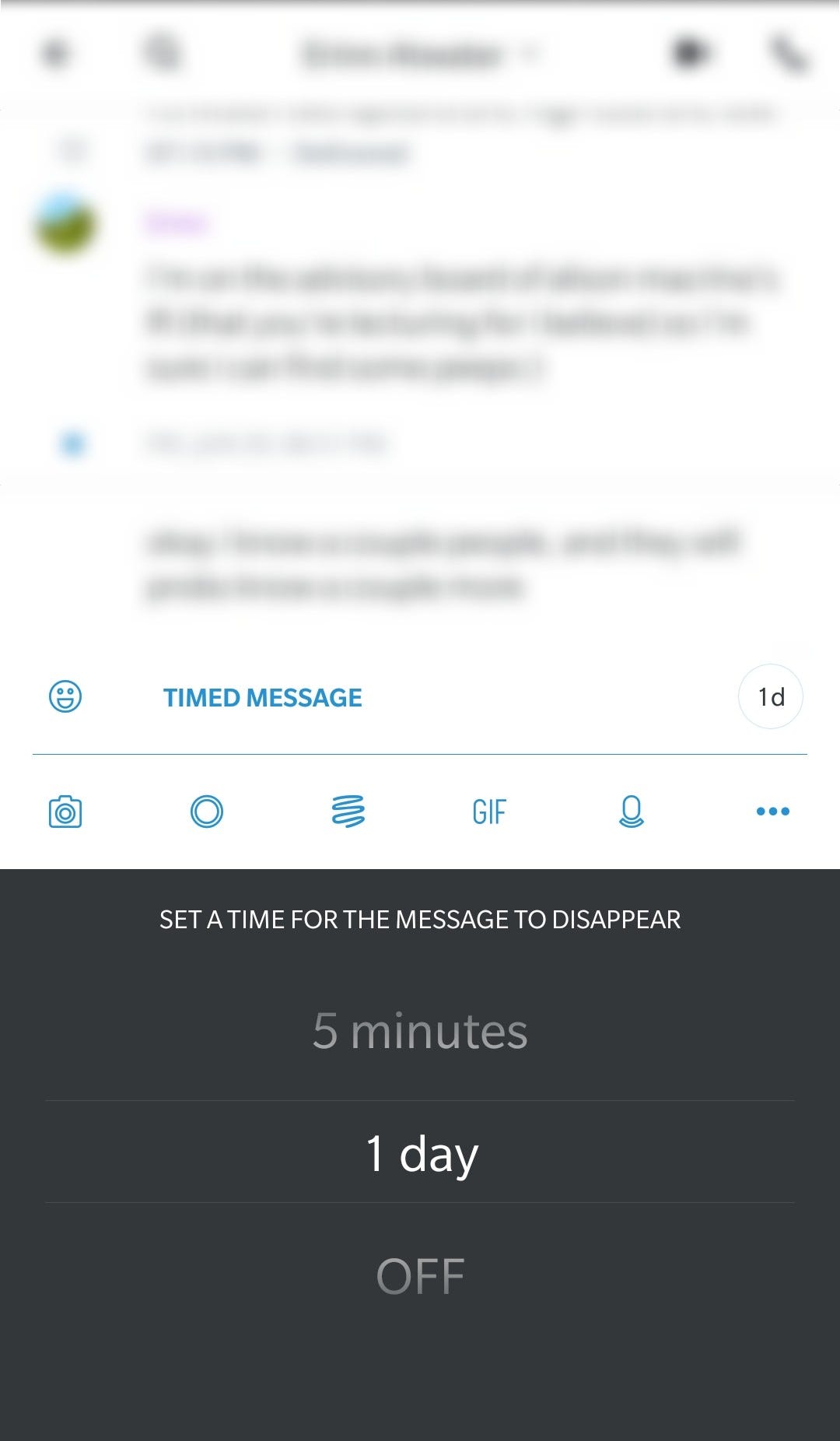Open the camera to attach photo
Image resolution: width=840 pixels, height=1441 pixels.
click(x=65, y=812)
